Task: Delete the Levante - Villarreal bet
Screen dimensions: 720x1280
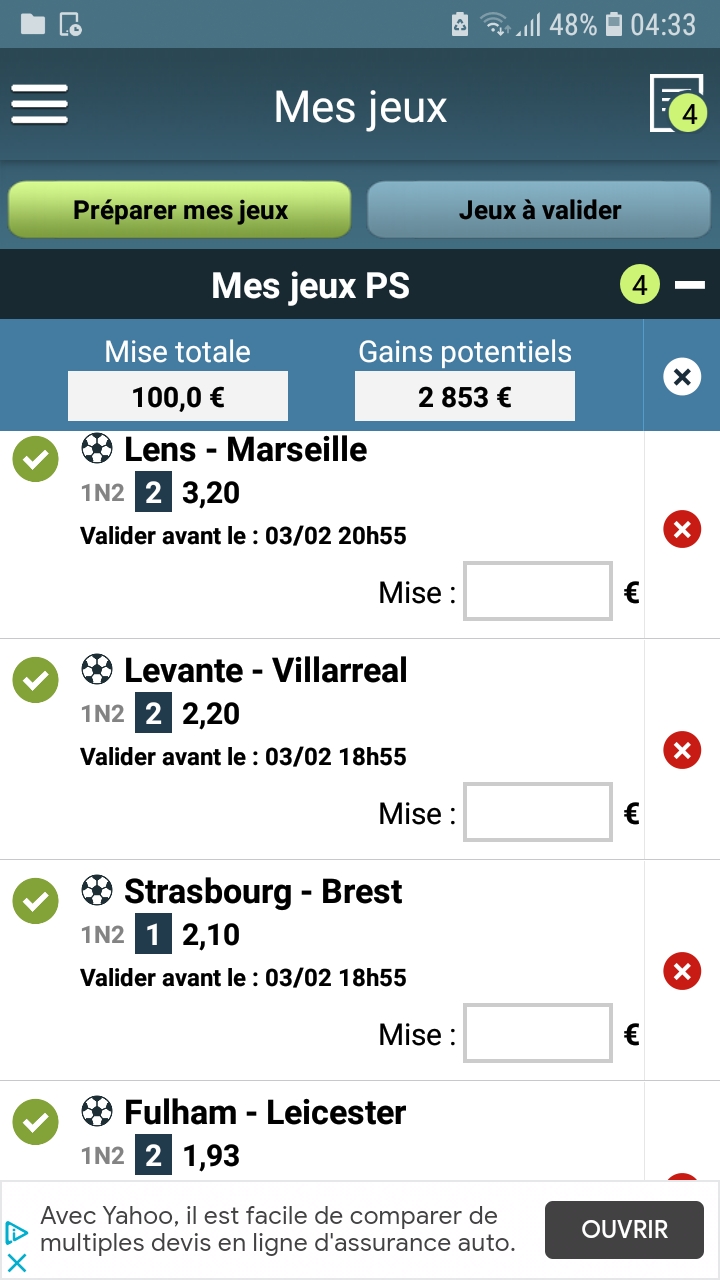Action: (x=682, y=750)
